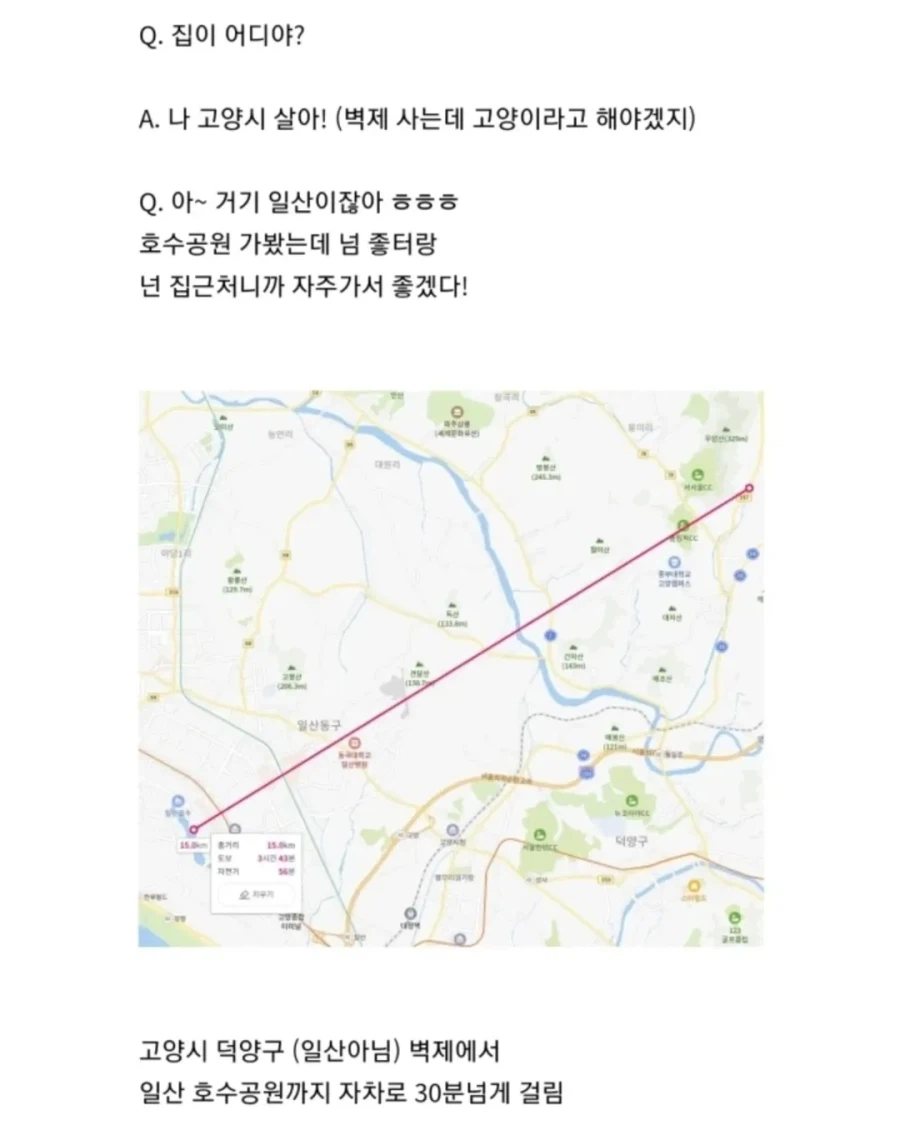This screenshot has width=900, height=1125.
Task: Click the 123골프클럽 golf marker icon
Action: (x=735, y=917)
